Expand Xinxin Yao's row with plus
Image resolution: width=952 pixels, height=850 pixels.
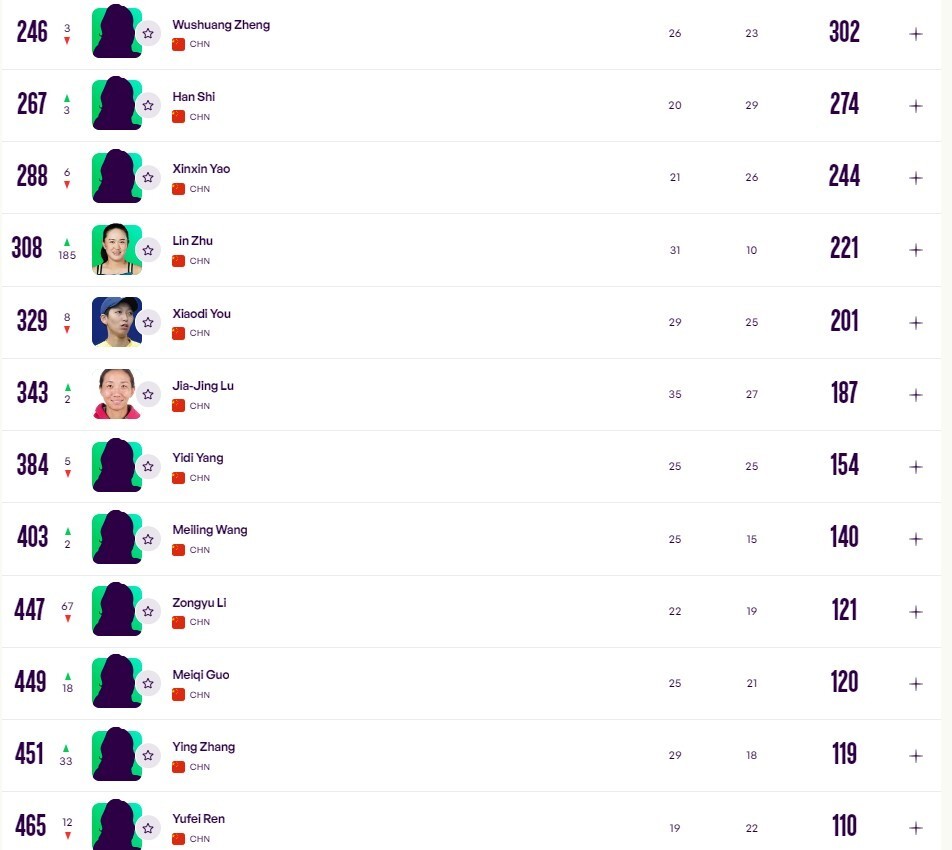pos(915,177)
